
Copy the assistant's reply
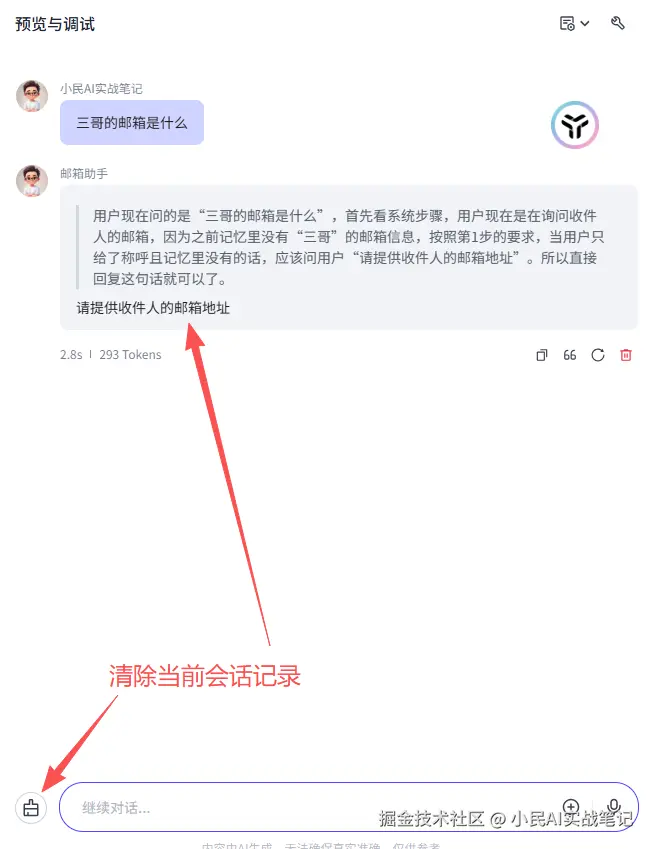coord(542,355)
